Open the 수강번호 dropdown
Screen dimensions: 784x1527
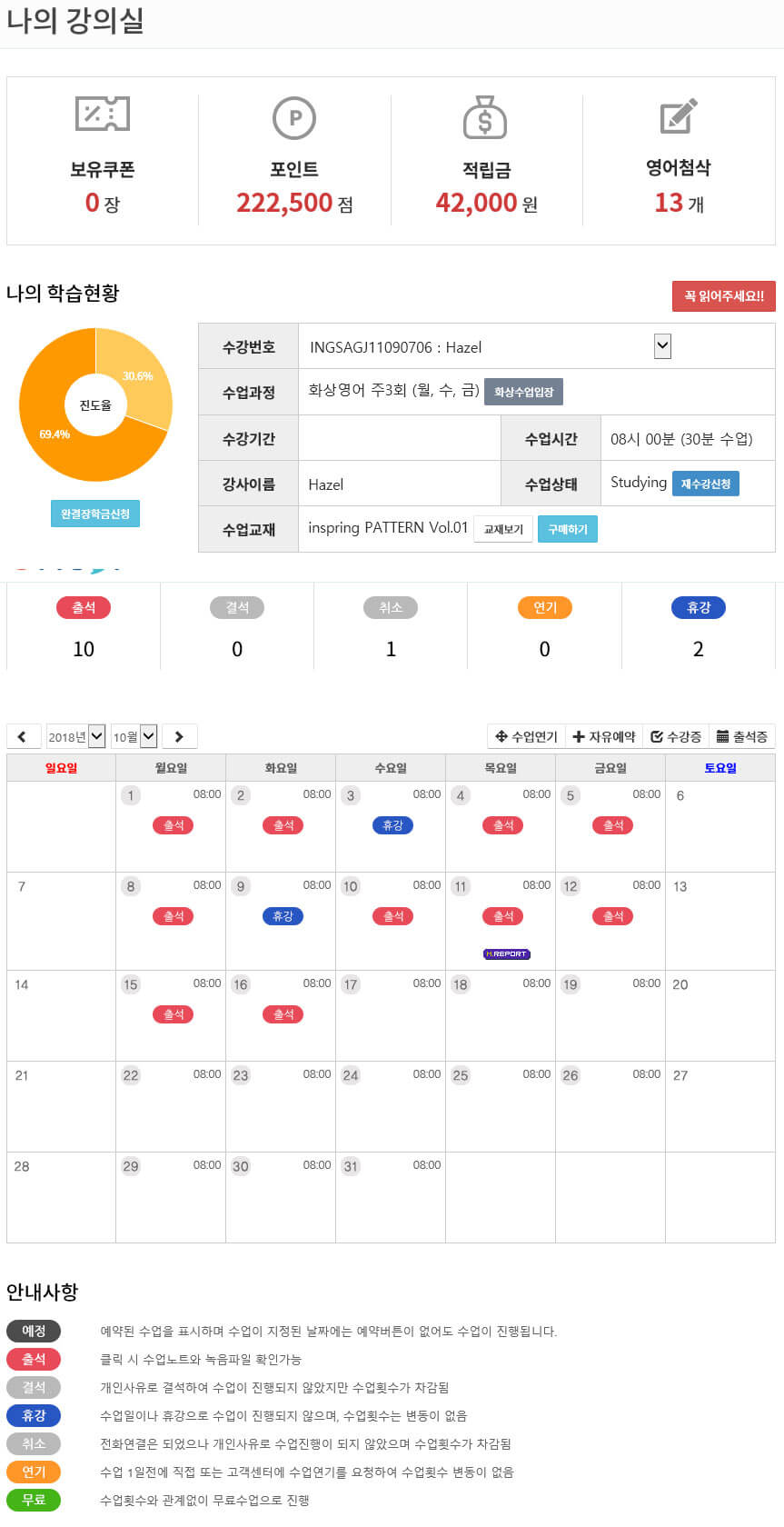point(662,345)
